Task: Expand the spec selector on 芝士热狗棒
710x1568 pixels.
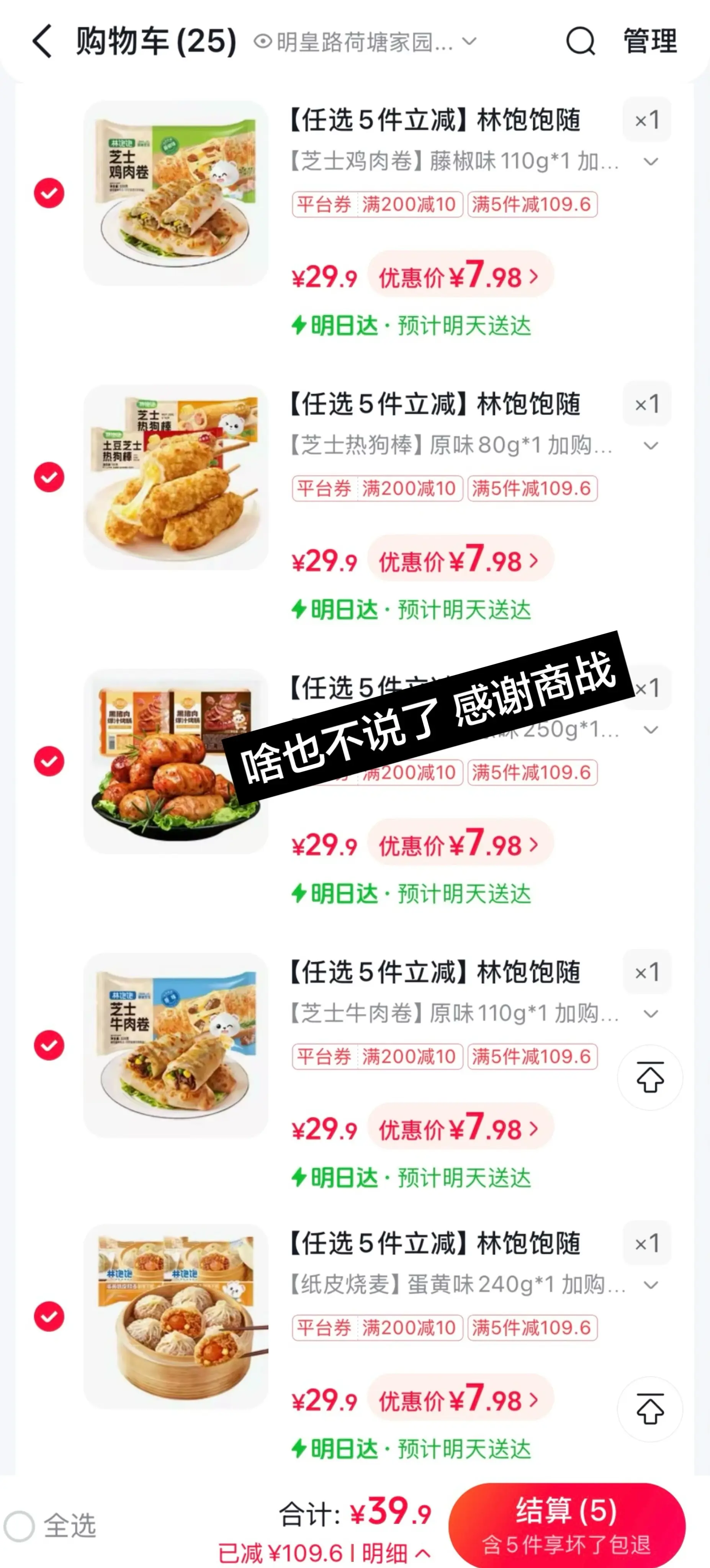Action: point(650,445)
